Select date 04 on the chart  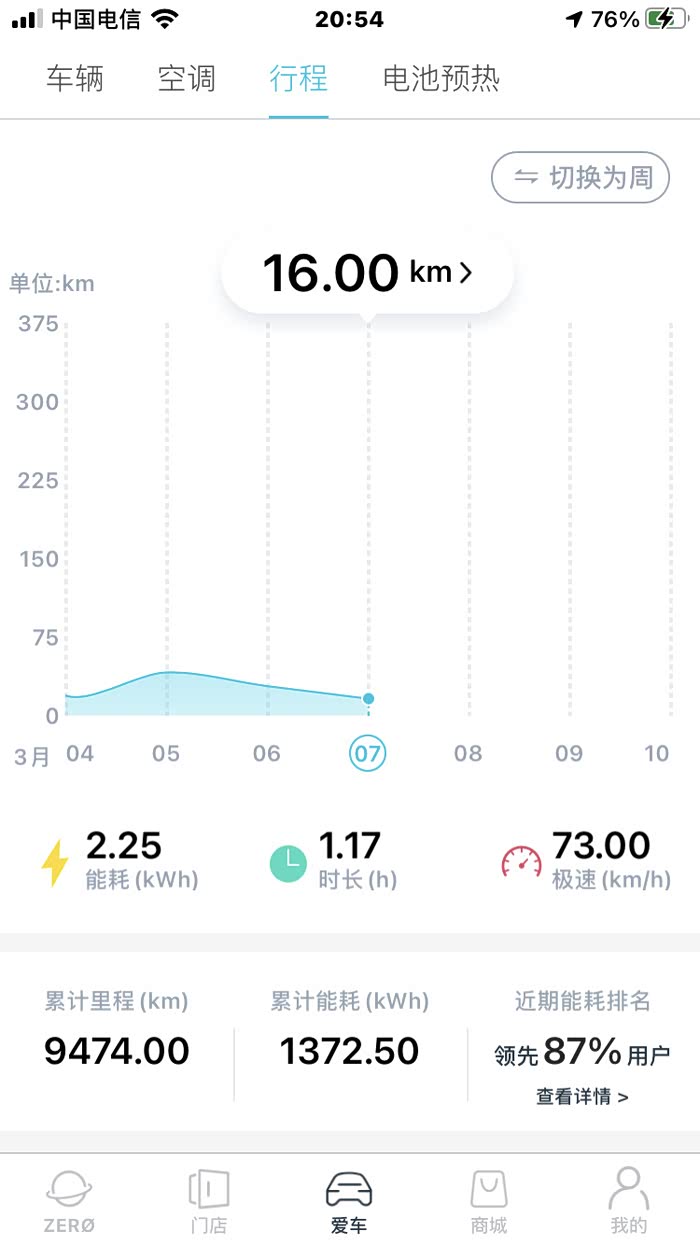click(x=80, y=753)
